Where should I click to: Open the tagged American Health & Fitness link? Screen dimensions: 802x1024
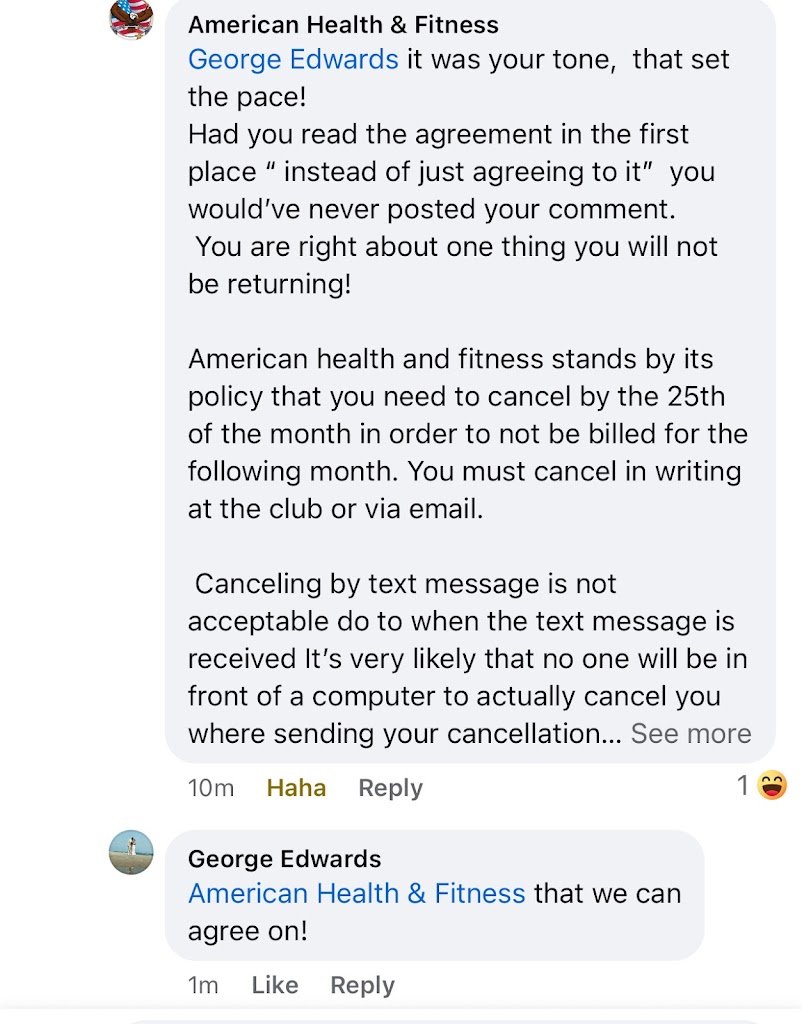click(x=356, y=893)
